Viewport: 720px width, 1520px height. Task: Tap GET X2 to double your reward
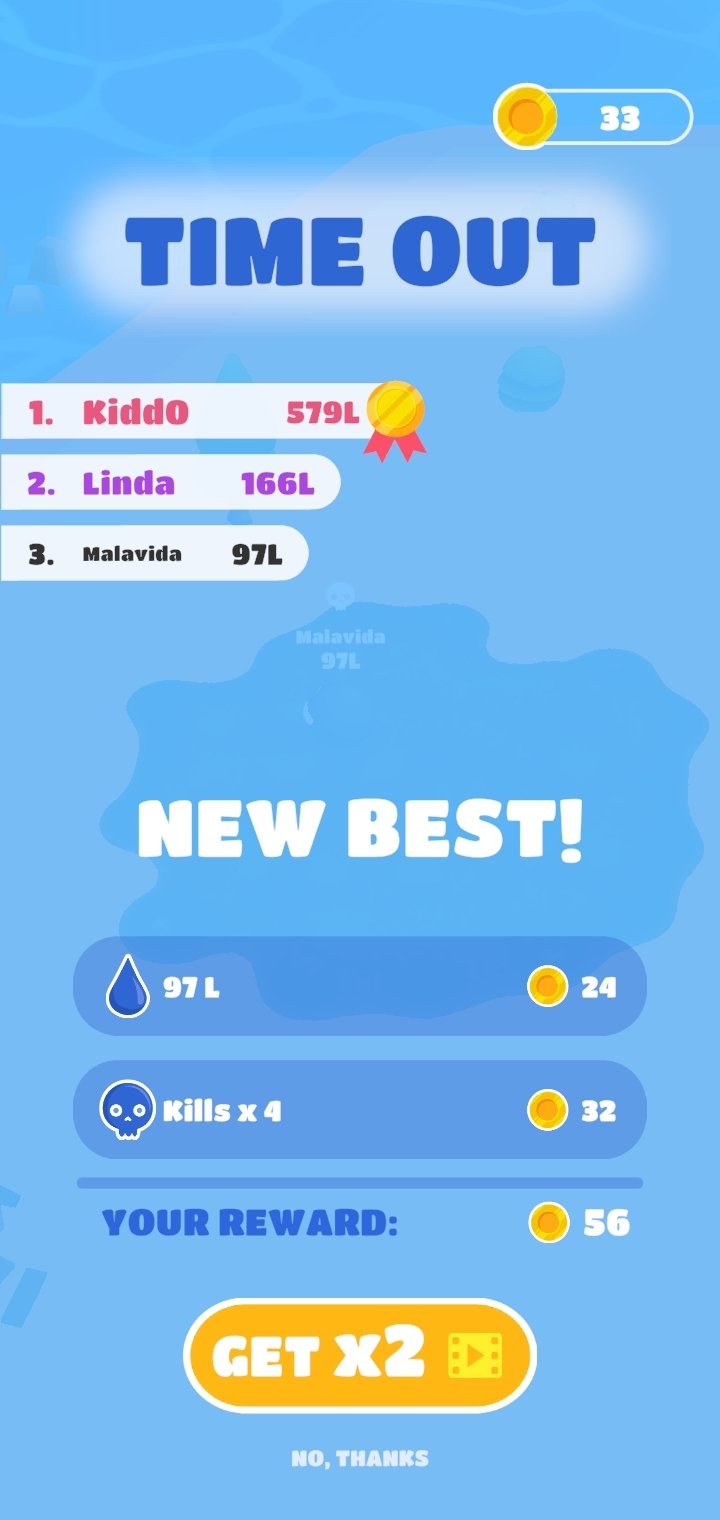(360, 1355)
